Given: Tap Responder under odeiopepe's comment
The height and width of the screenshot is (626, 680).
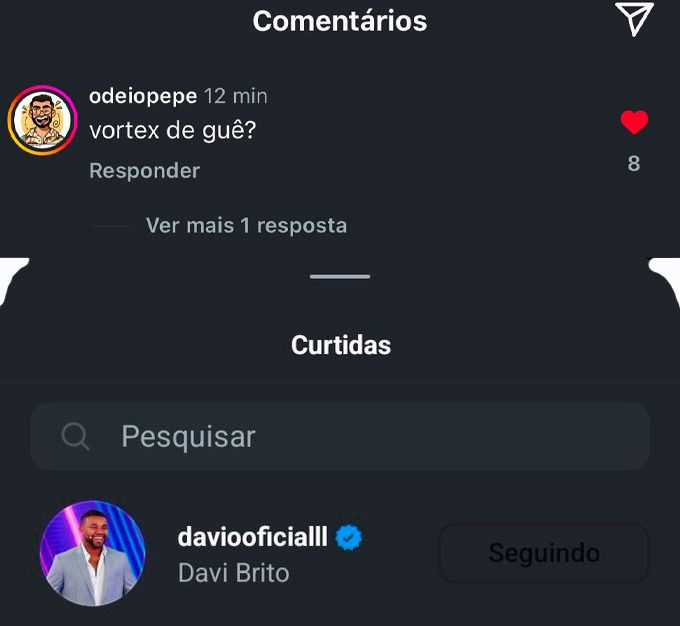Looking at the screenshot, I should coord(144,171).
